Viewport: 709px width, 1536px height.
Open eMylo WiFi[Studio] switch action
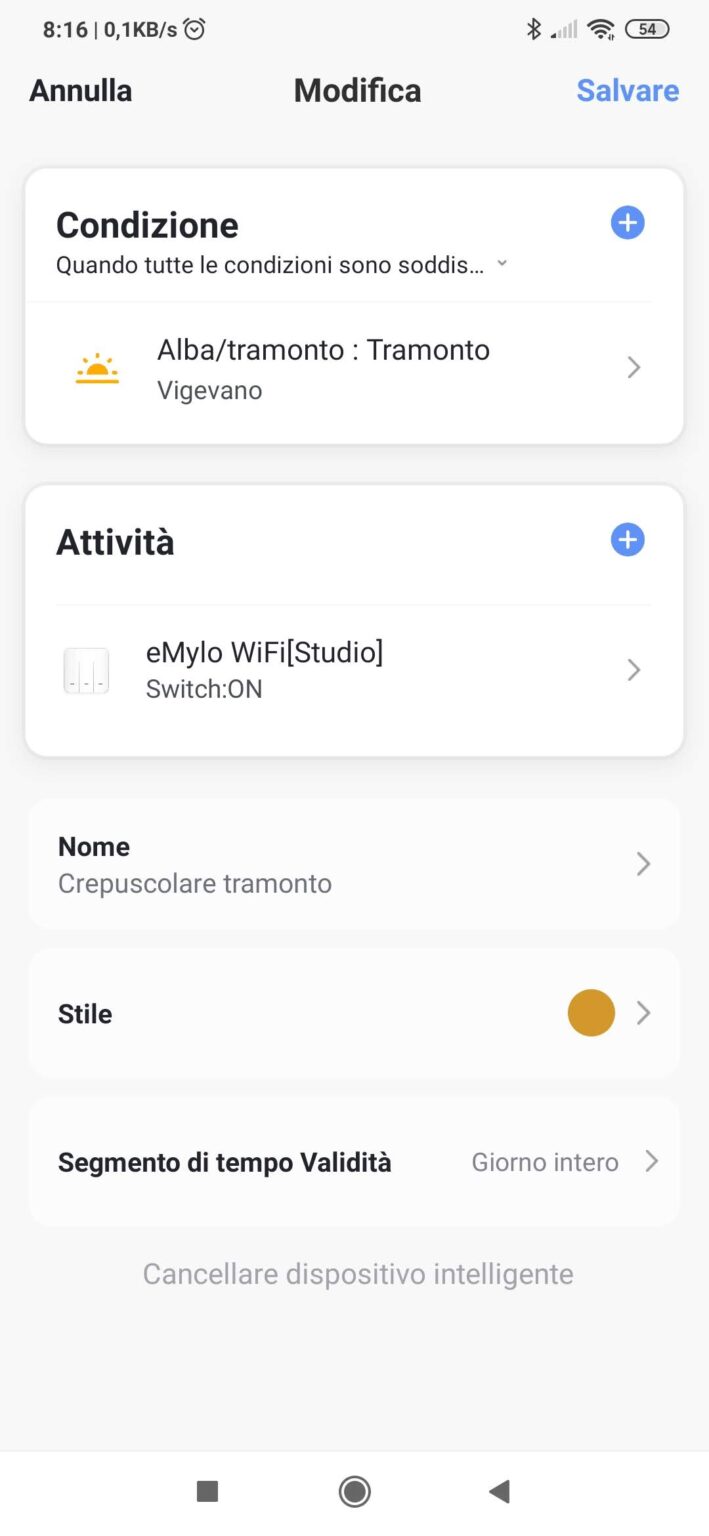click(x=354, y=670)
